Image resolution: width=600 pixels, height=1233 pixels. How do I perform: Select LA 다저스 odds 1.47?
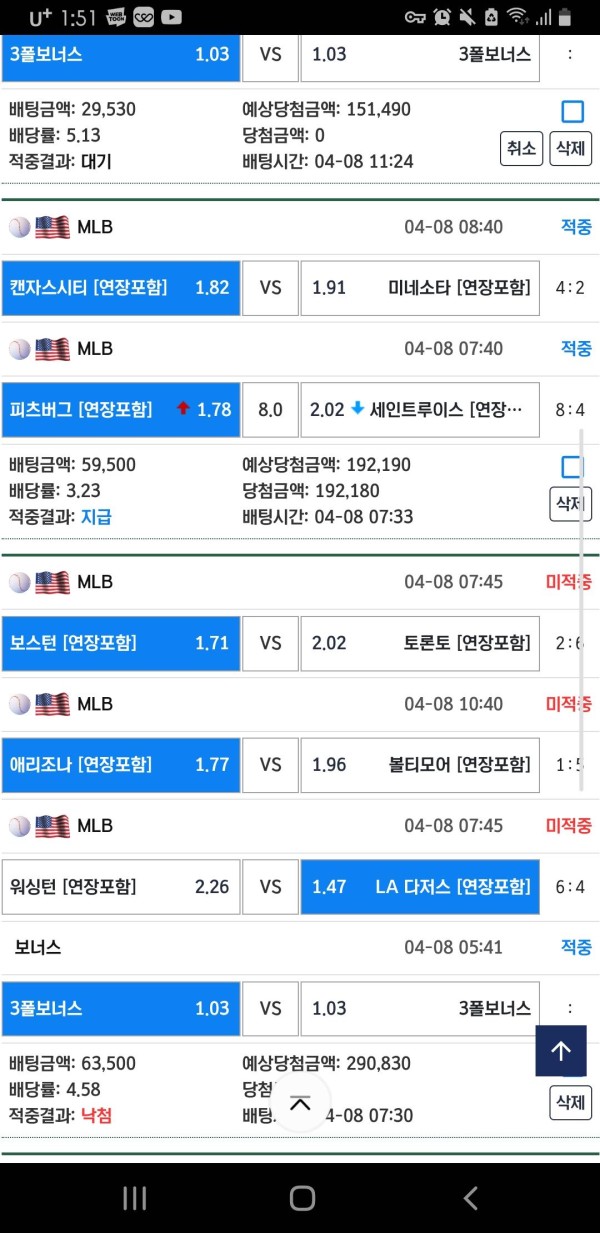pyautogui.click(x=420, y=887)
